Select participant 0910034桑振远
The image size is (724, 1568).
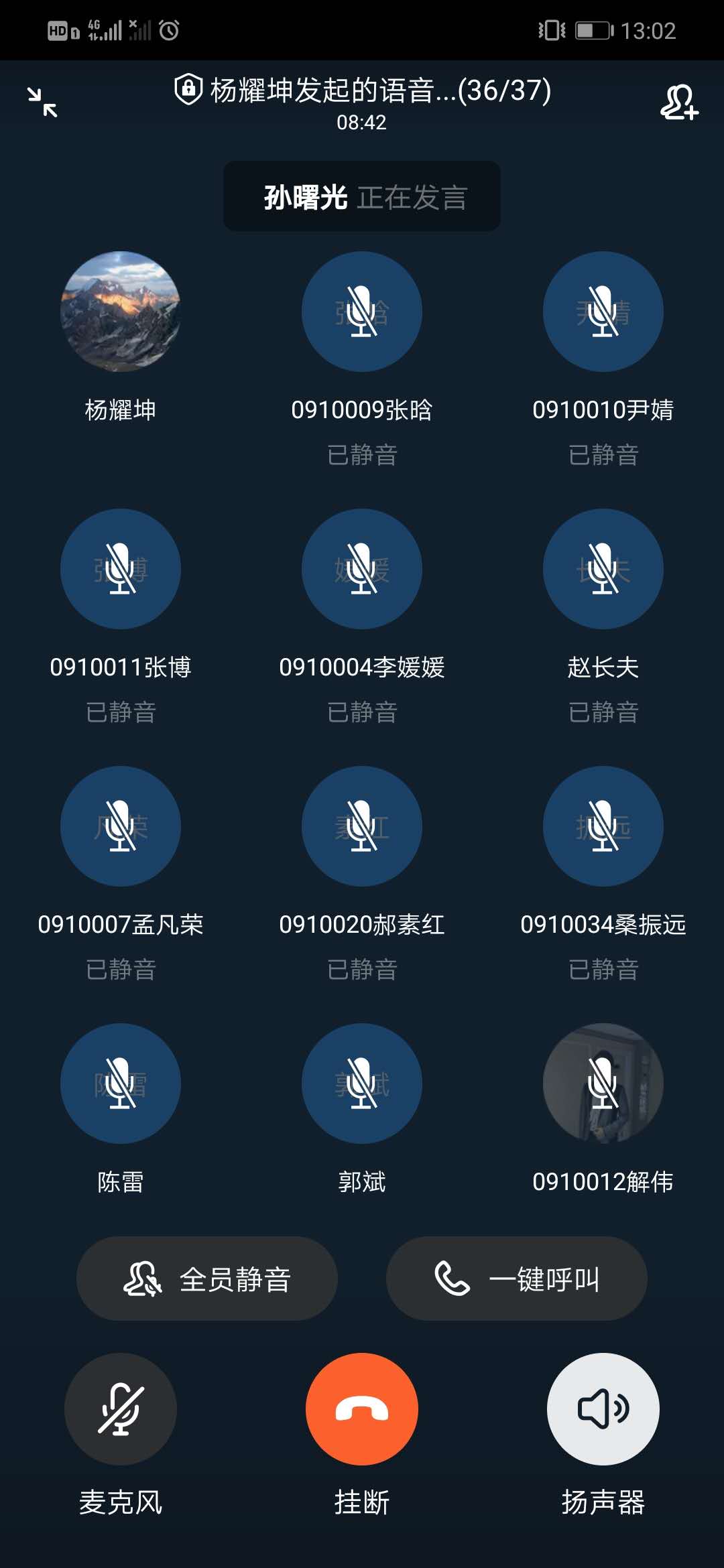pos(603,826)
